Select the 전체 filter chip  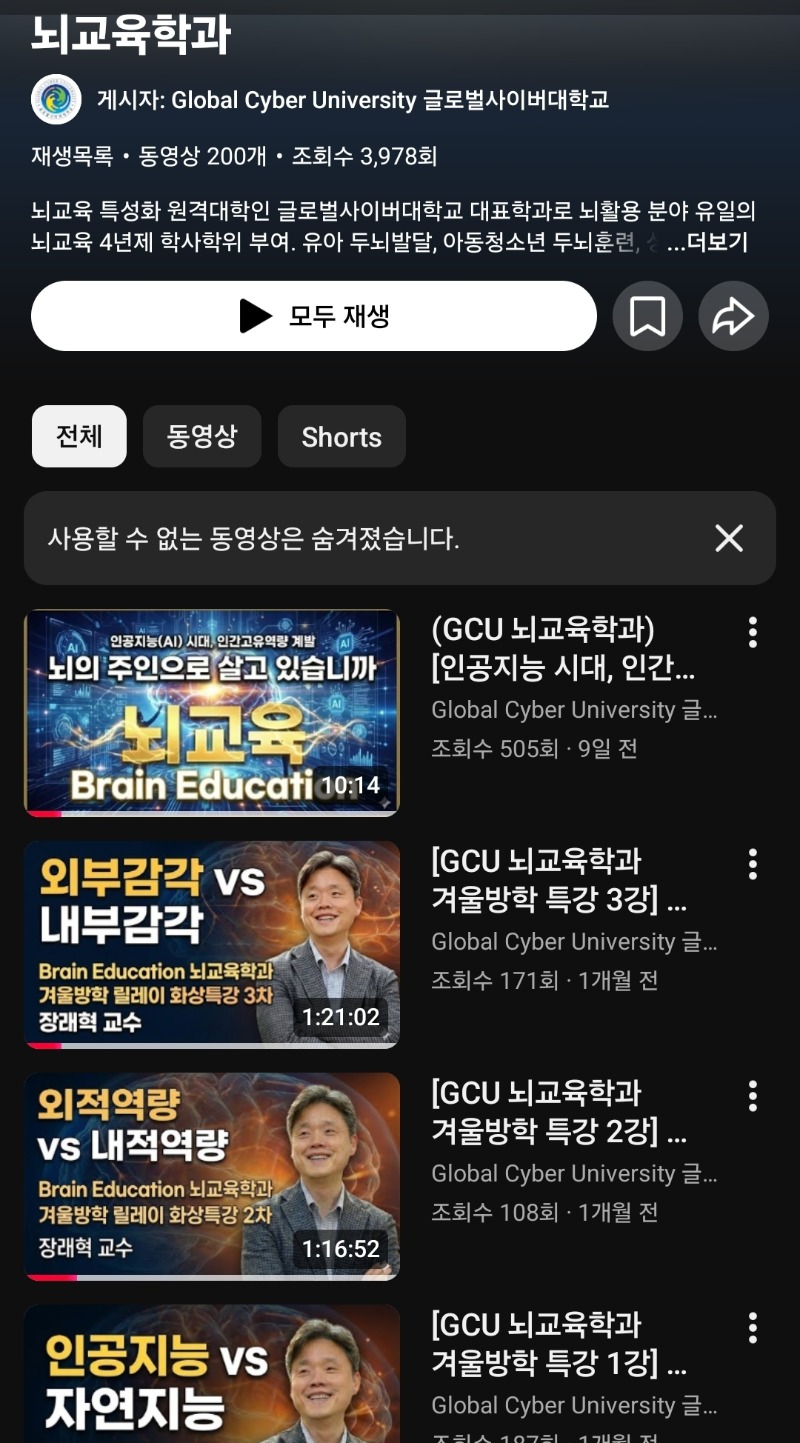tap(78, 436)
